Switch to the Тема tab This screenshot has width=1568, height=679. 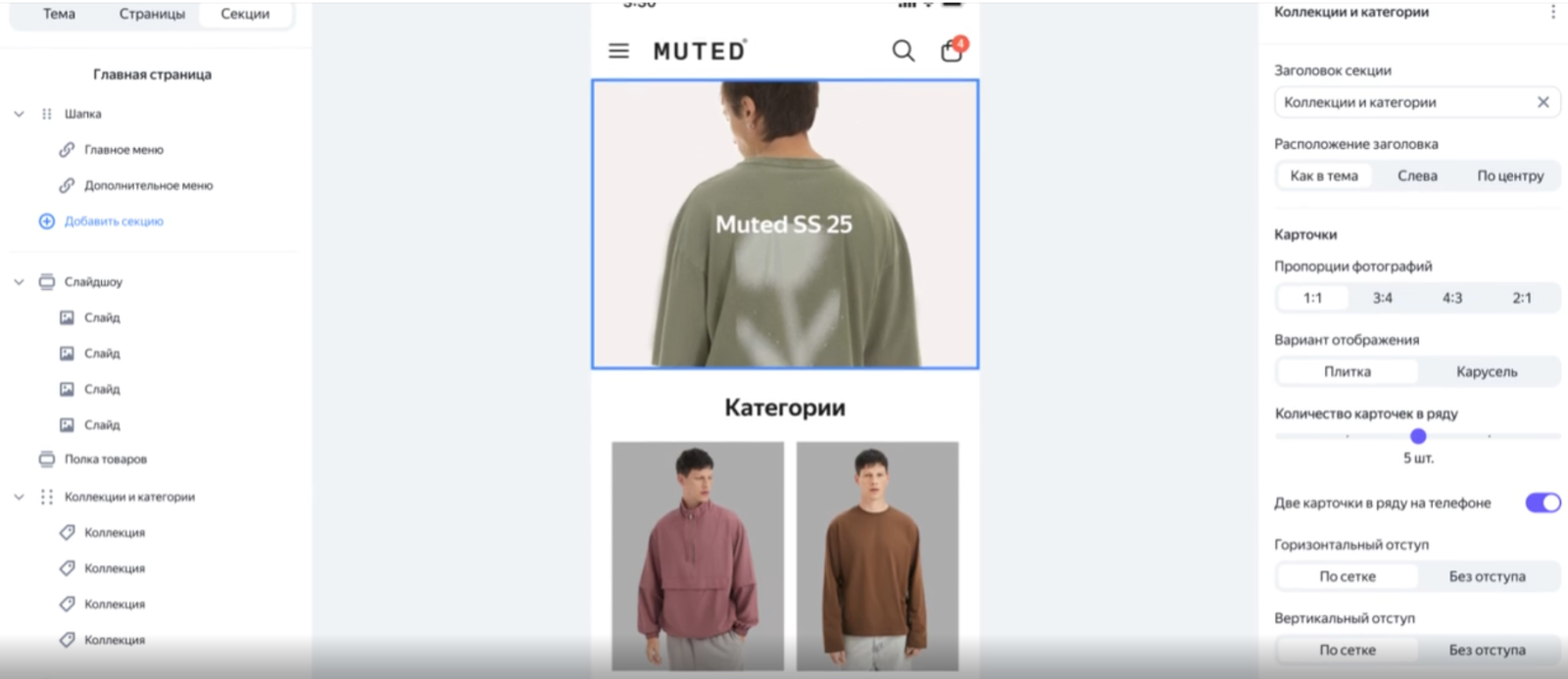click(59, 14)
